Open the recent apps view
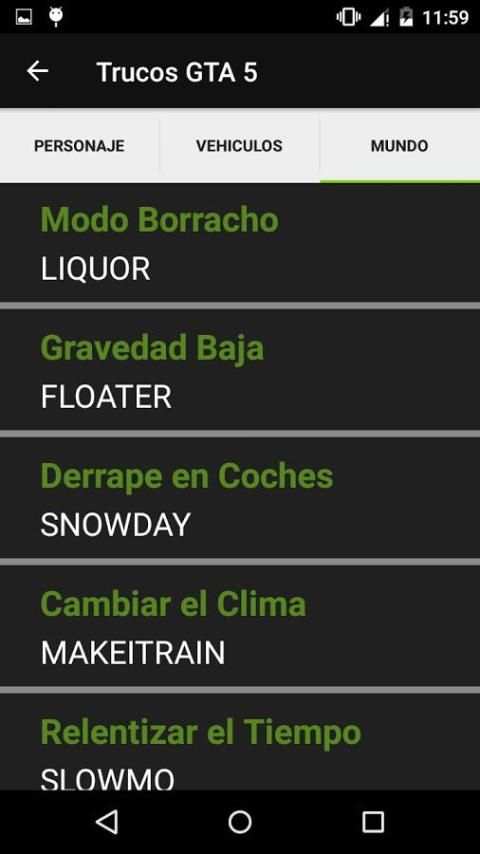This screenshot has height=854, width=480. pyautogui.click(x=373, y=821)
